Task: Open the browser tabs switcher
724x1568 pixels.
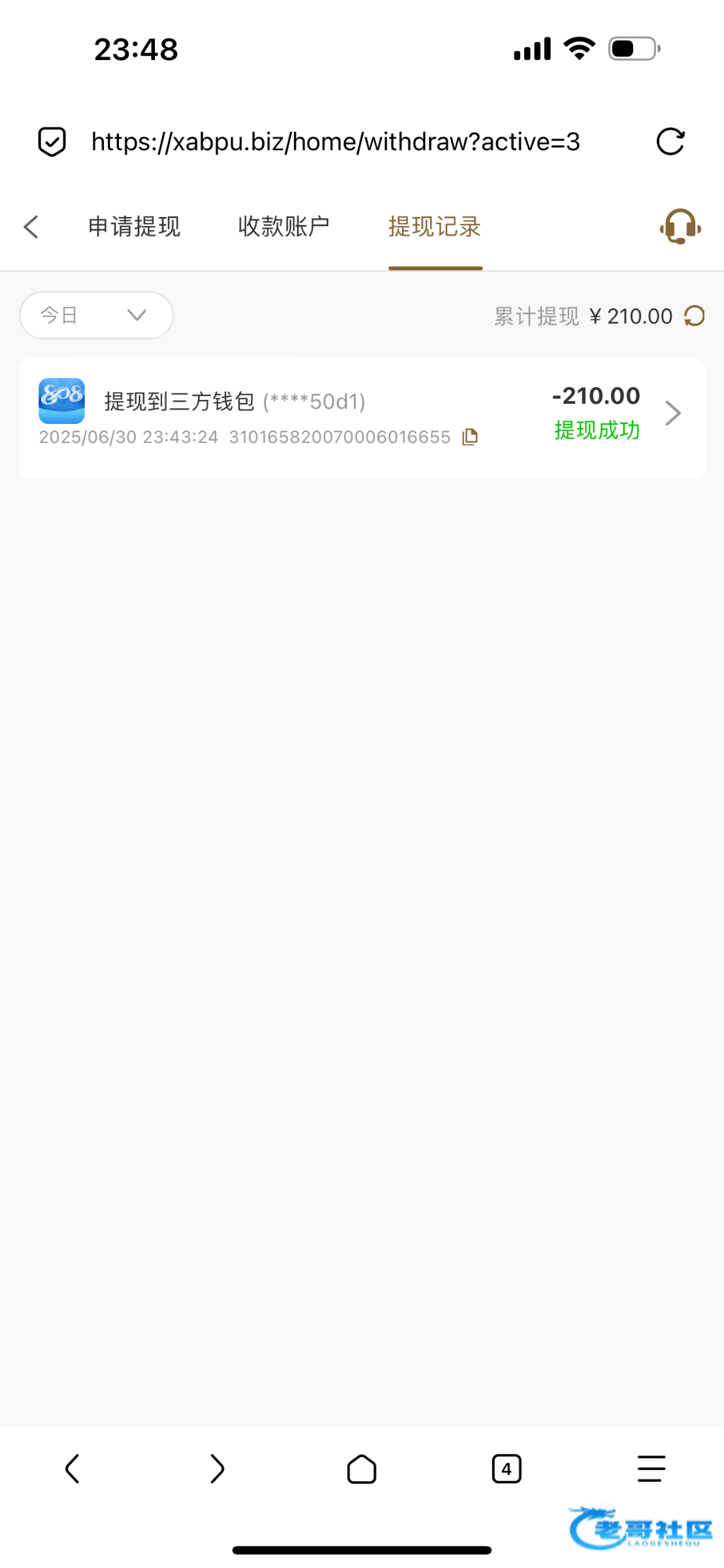Action: (x=506, y=1469)
